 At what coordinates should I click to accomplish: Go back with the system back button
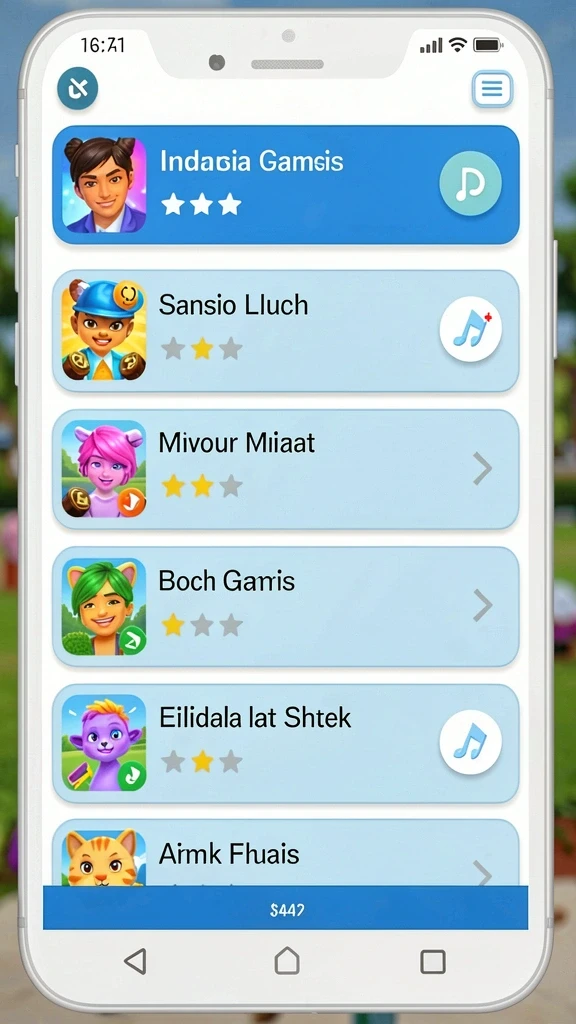[x=135, y=961]
